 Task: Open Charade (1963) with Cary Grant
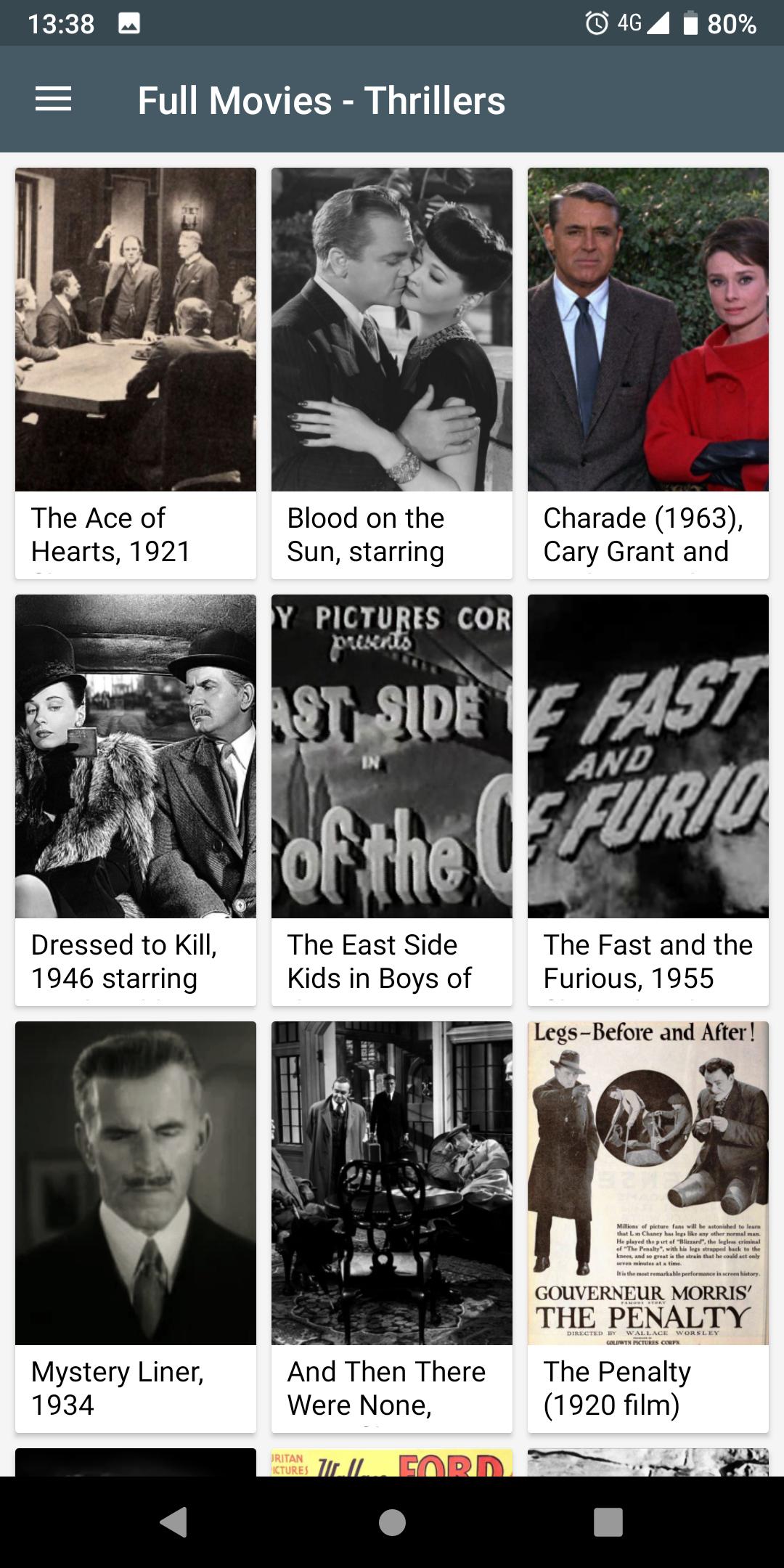click(x=648, y=372)
